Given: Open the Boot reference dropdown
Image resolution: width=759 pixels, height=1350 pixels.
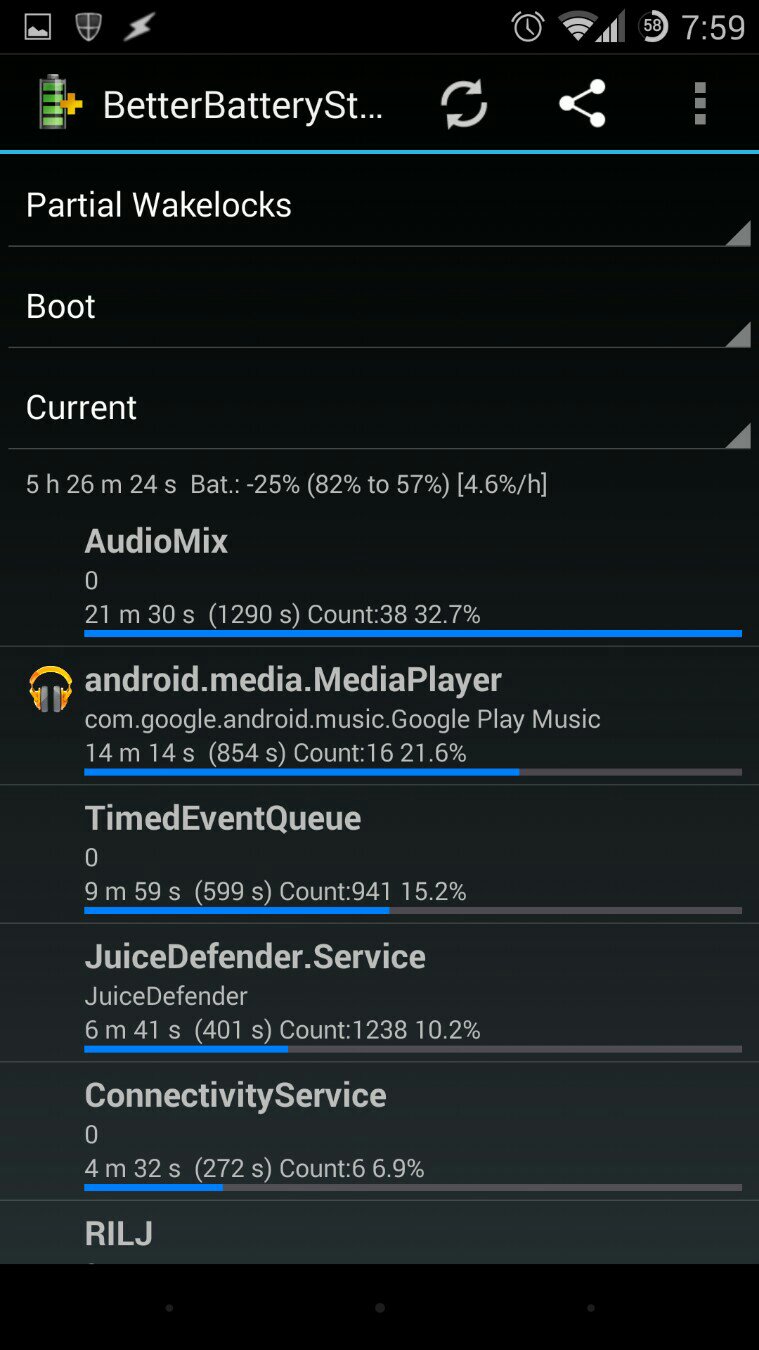Looking at the screenshot, I should [380, 306].
